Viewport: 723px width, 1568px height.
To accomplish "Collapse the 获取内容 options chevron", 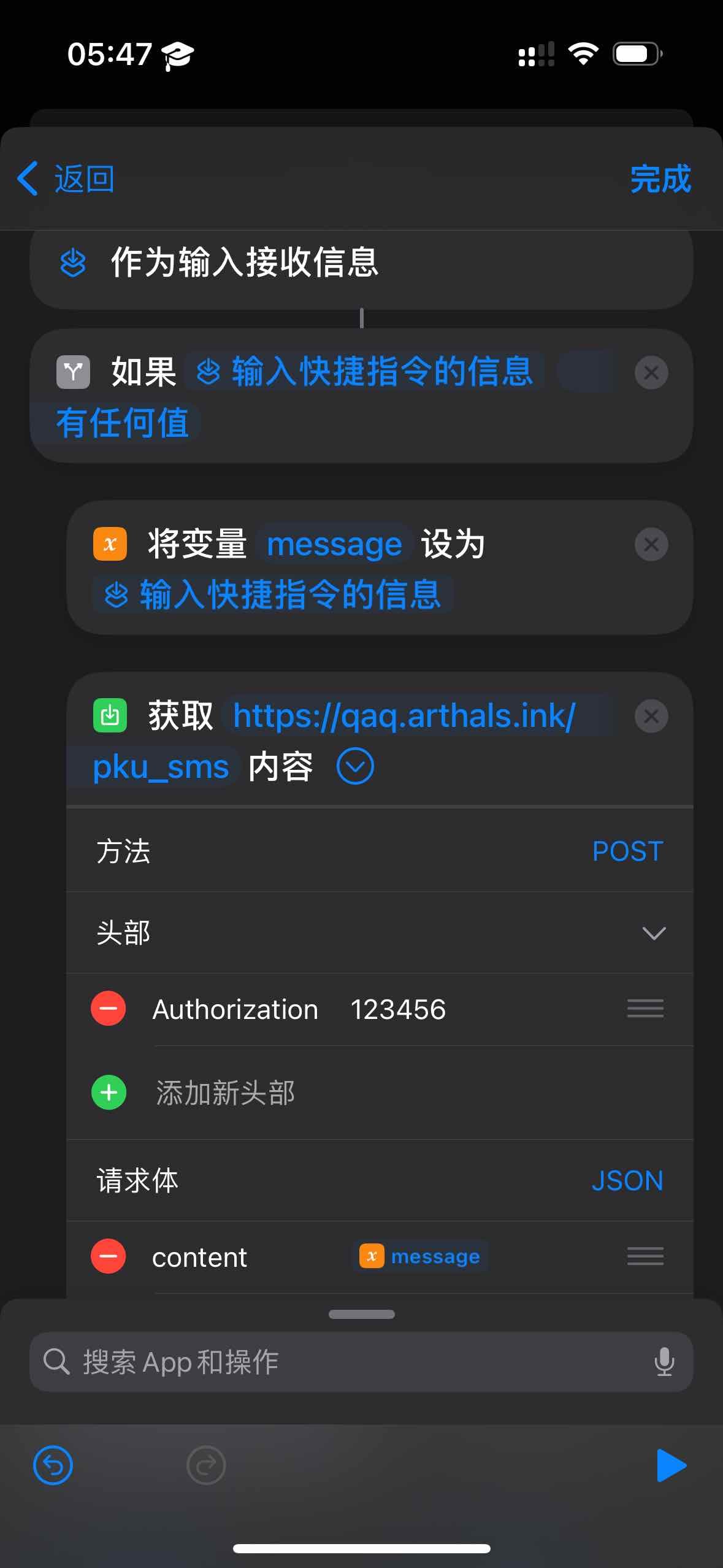I will click(355, 766).
